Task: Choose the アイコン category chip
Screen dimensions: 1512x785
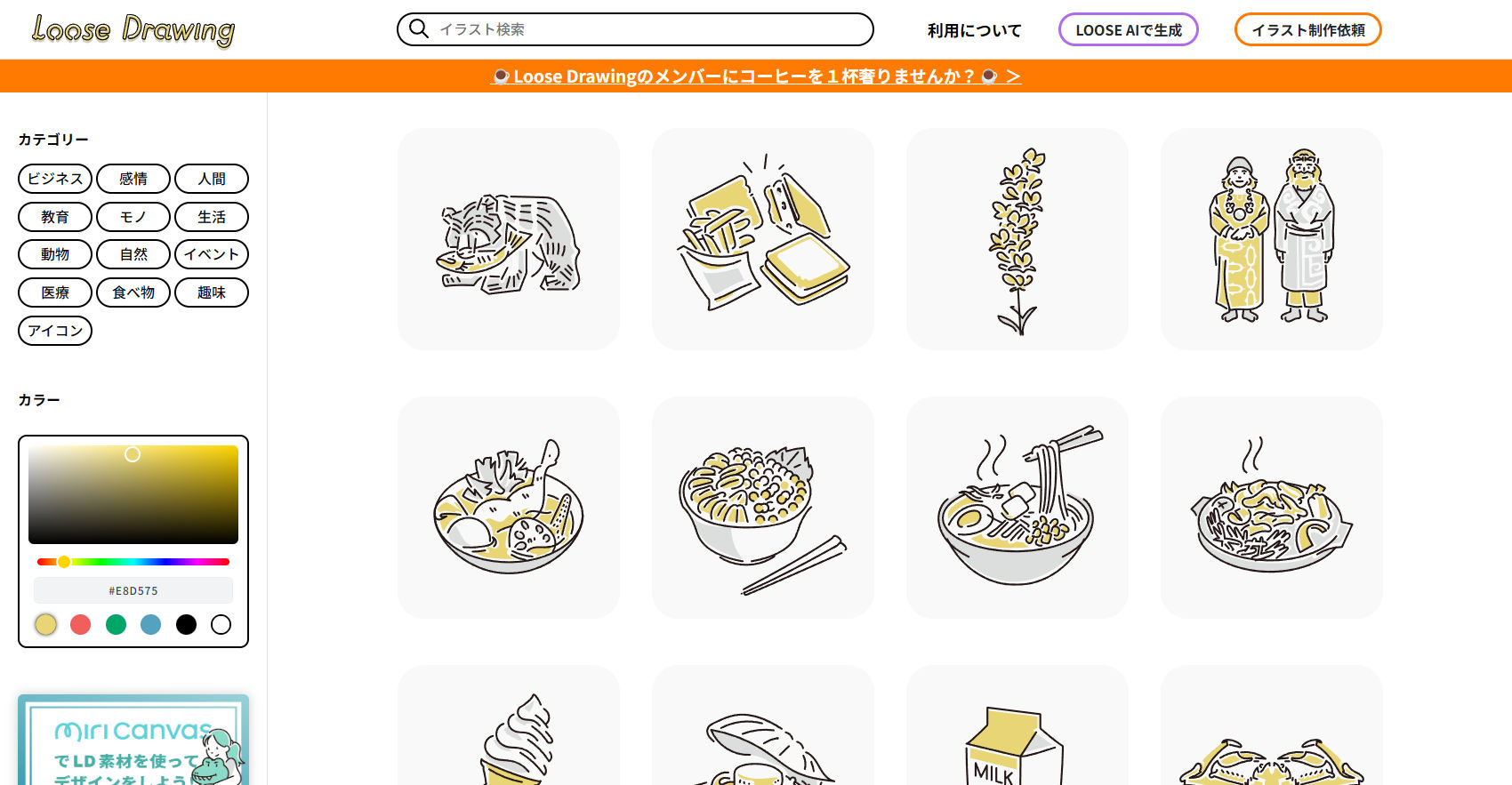Action: click(55, 331)
